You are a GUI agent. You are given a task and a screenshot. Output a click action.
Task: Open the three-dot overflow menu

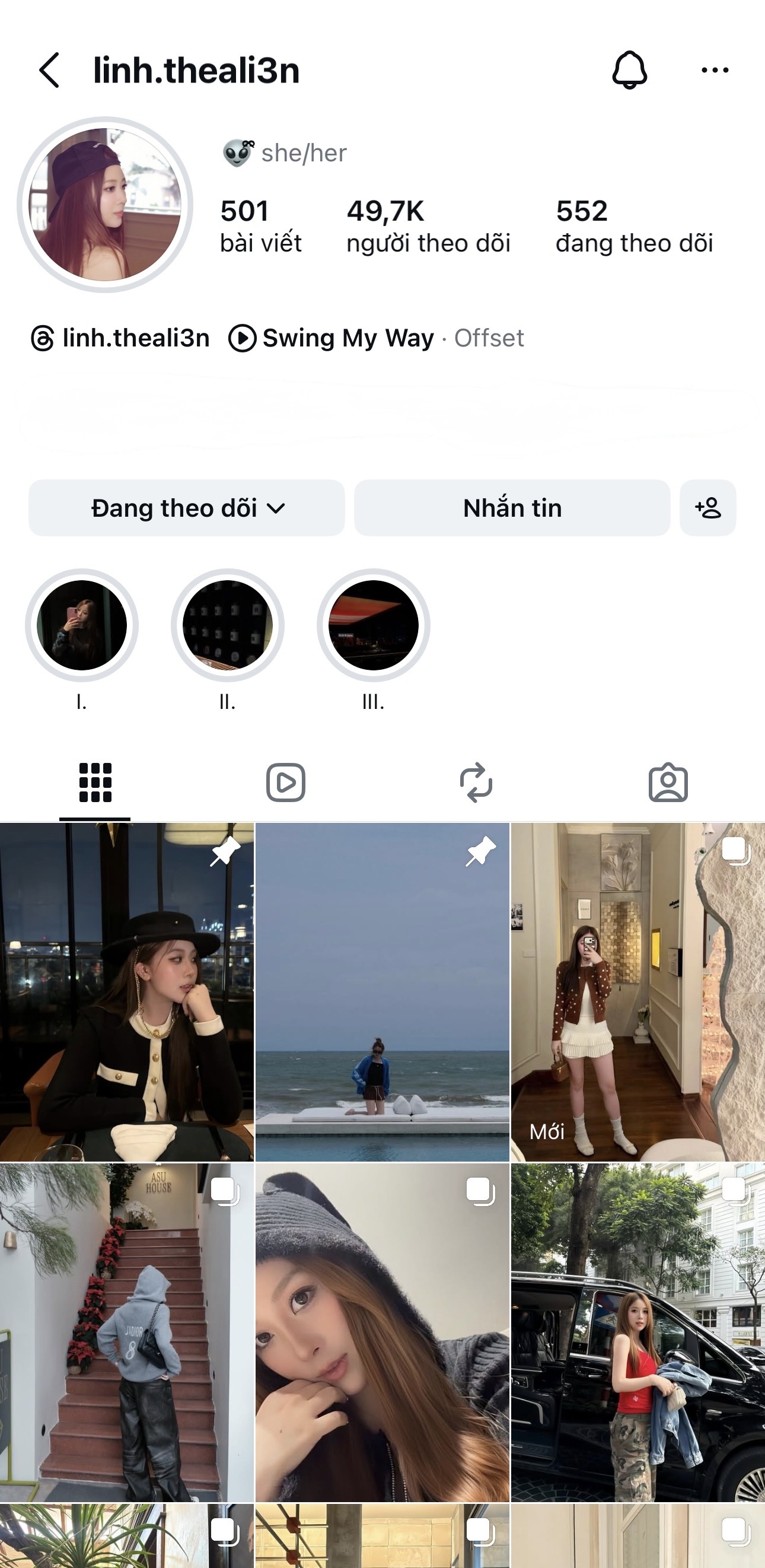[715, 71]
